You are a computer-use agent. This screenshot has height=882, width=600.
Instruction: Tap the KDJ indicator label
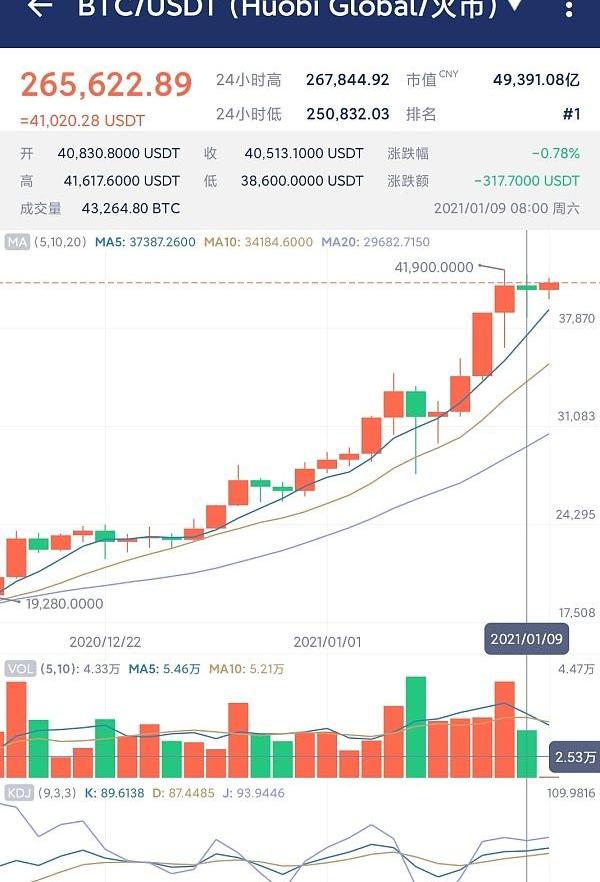[18, 793]
